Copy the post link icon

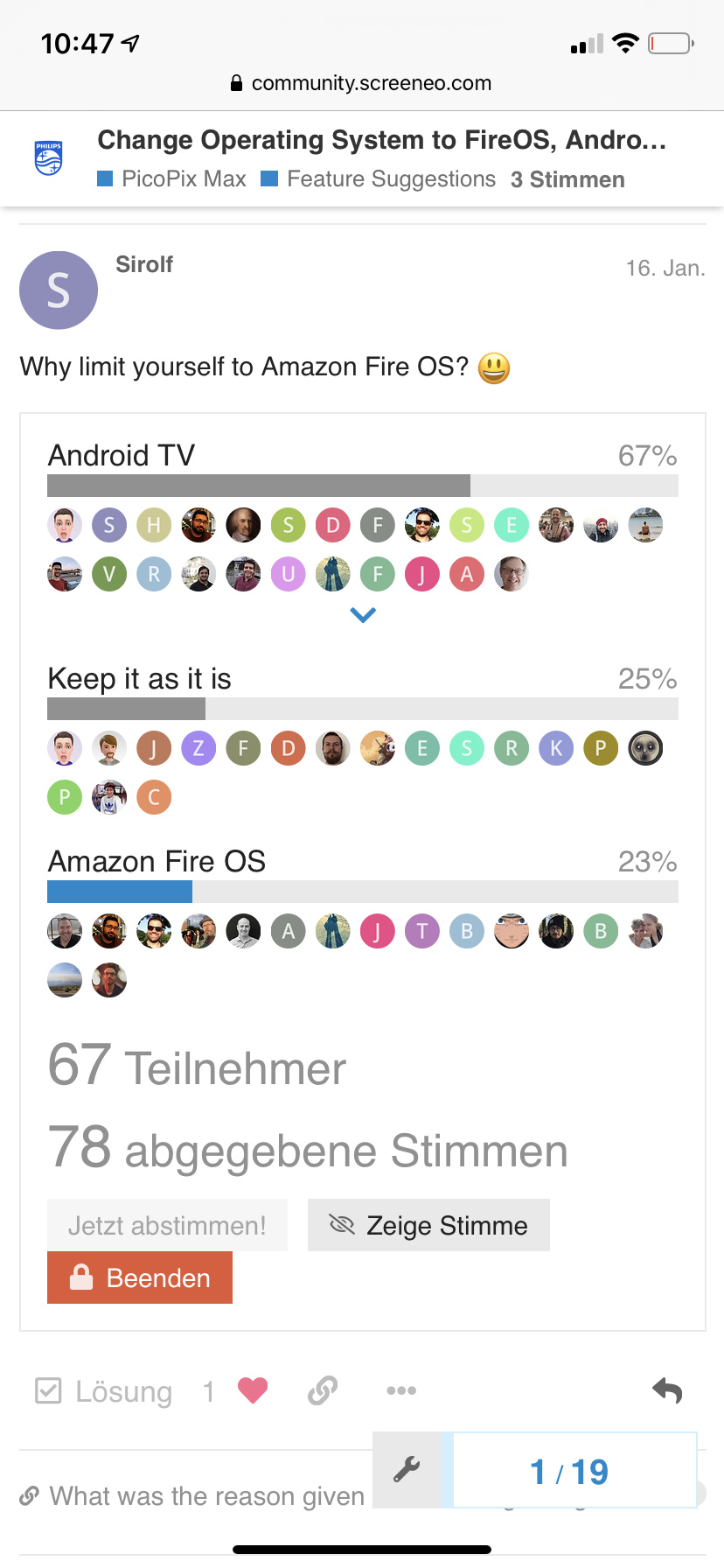(323, 1390)
